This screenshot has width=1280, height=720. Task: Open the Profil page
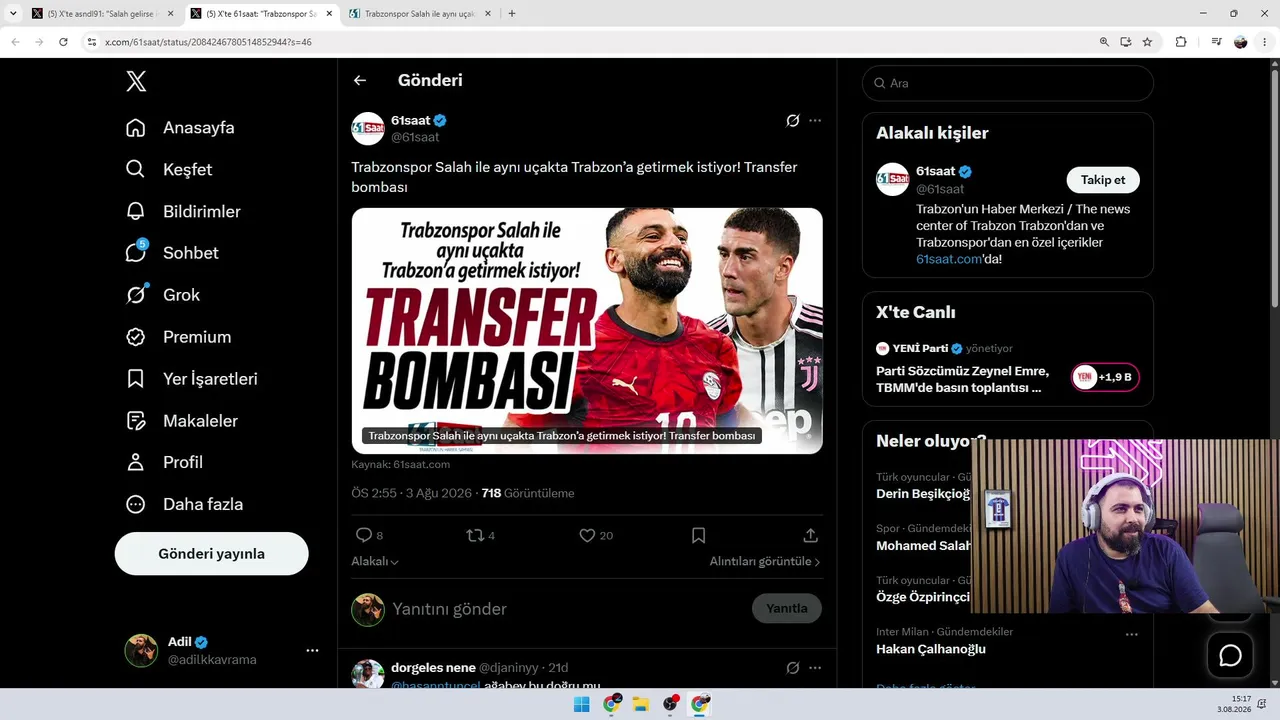165,462
